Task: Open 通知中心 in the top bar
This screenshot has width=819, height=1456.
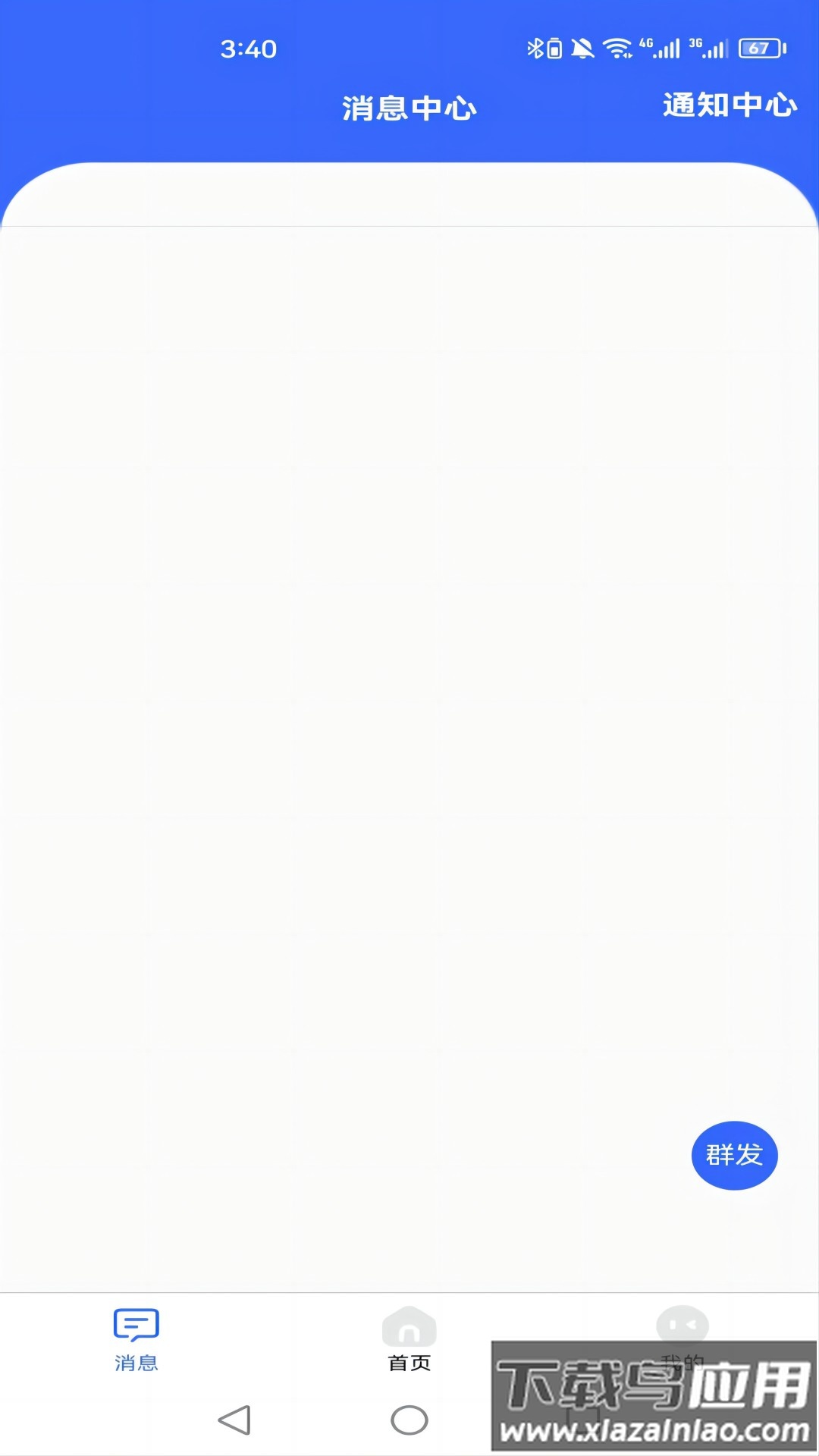Action: [x=730, y=105]
